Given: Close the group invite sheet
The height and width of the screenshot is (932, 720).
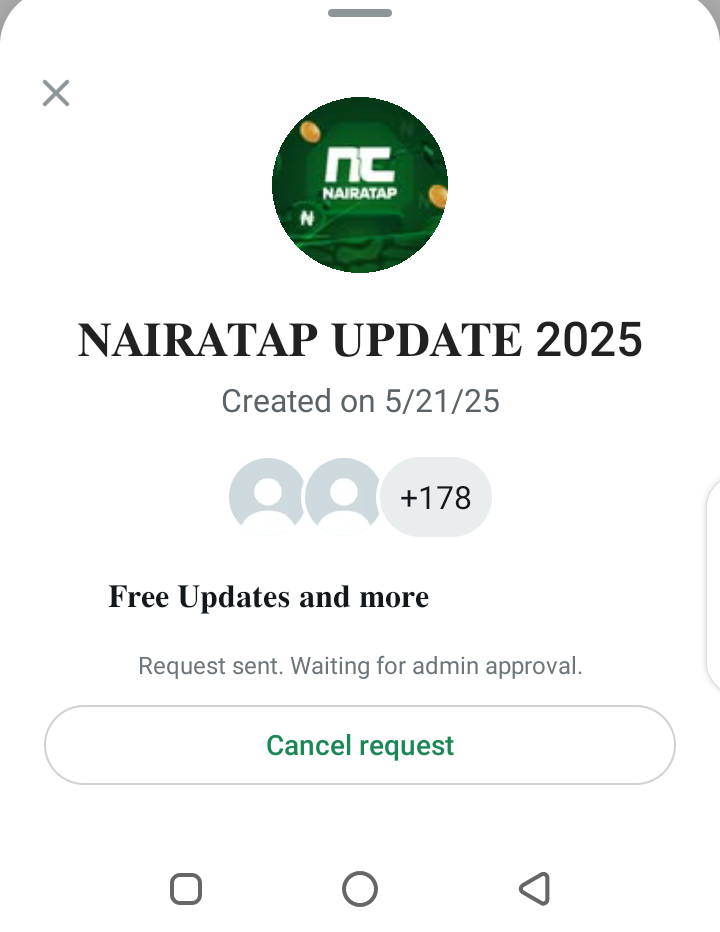Looking at the screenshot, I should point(56,93).
